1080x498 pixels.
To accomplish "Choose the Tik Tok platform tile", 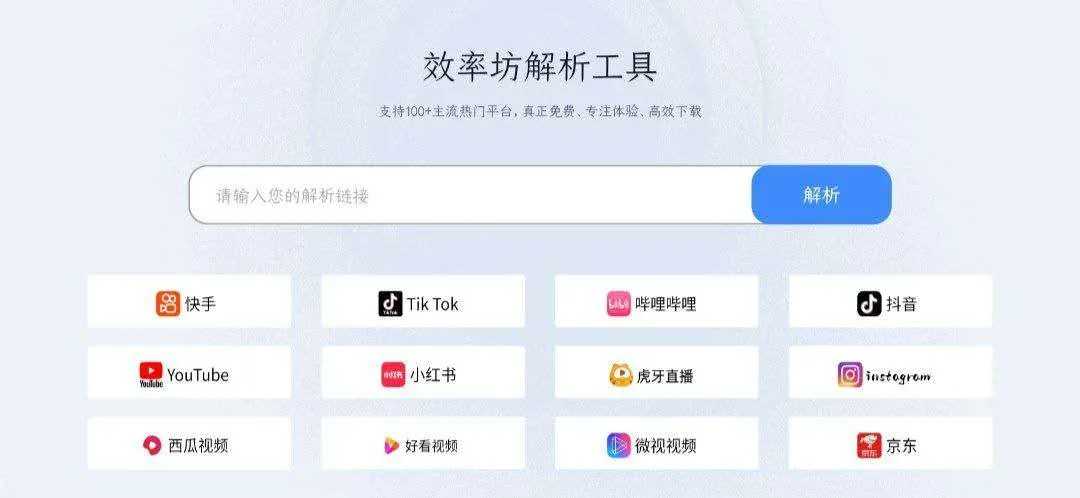I will (x=423, y=302).
